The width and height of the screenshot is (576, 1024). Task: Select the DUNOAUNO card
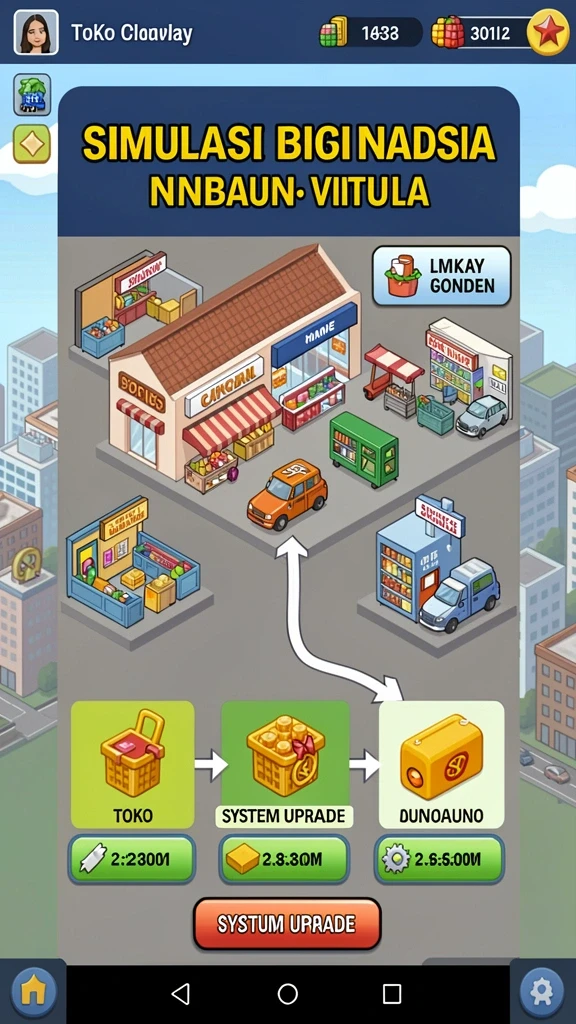(x=441, y=764)
